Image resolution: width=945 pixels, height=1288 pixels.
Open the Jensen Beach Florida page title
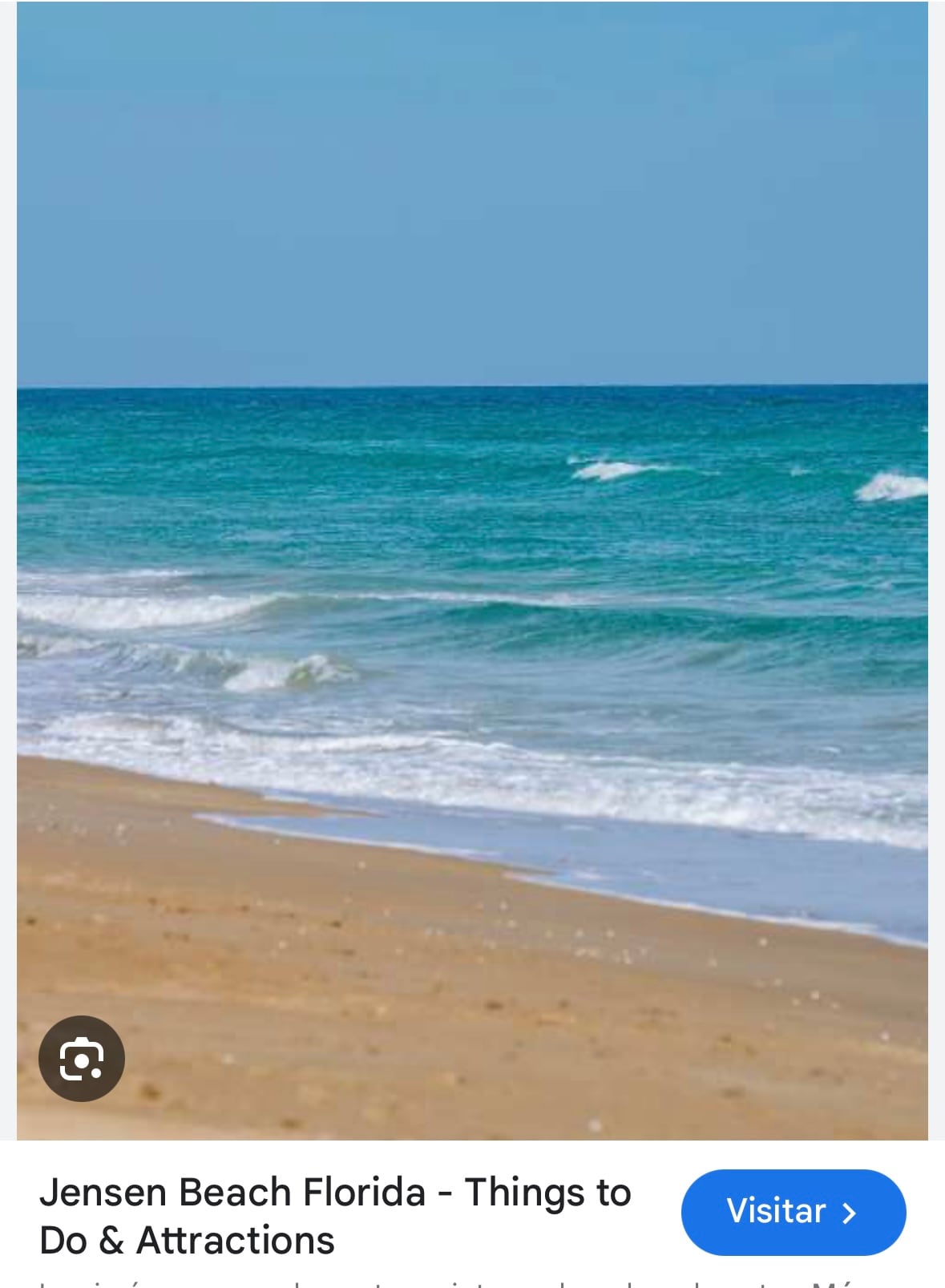(335, 1215)
